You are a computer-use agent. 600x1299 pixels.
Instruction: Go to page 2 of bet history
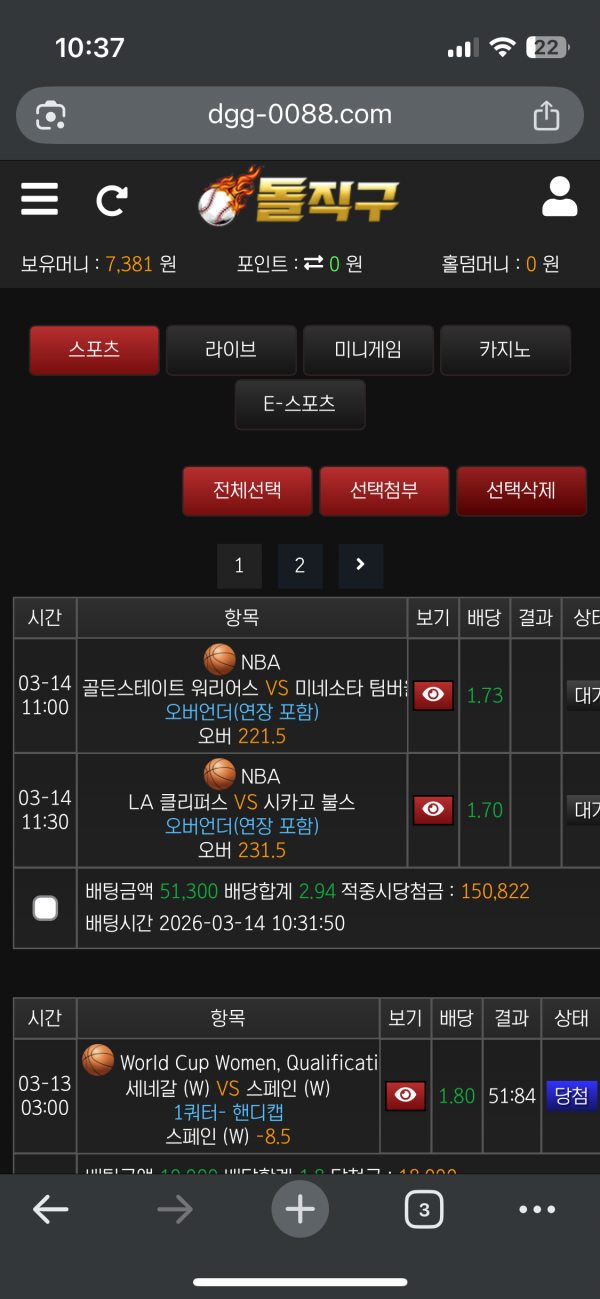tap(299, 566)
